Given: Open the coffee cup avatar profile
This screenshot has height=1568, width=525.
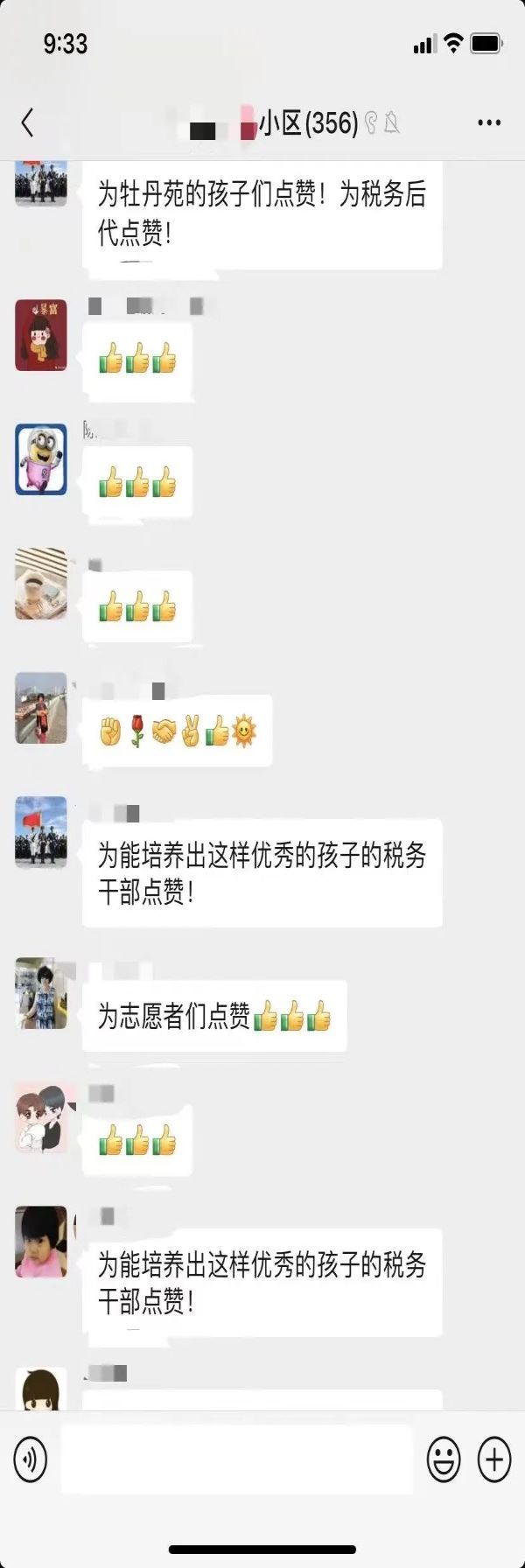Looking at the screenshot, I should [x=41, y=584].
